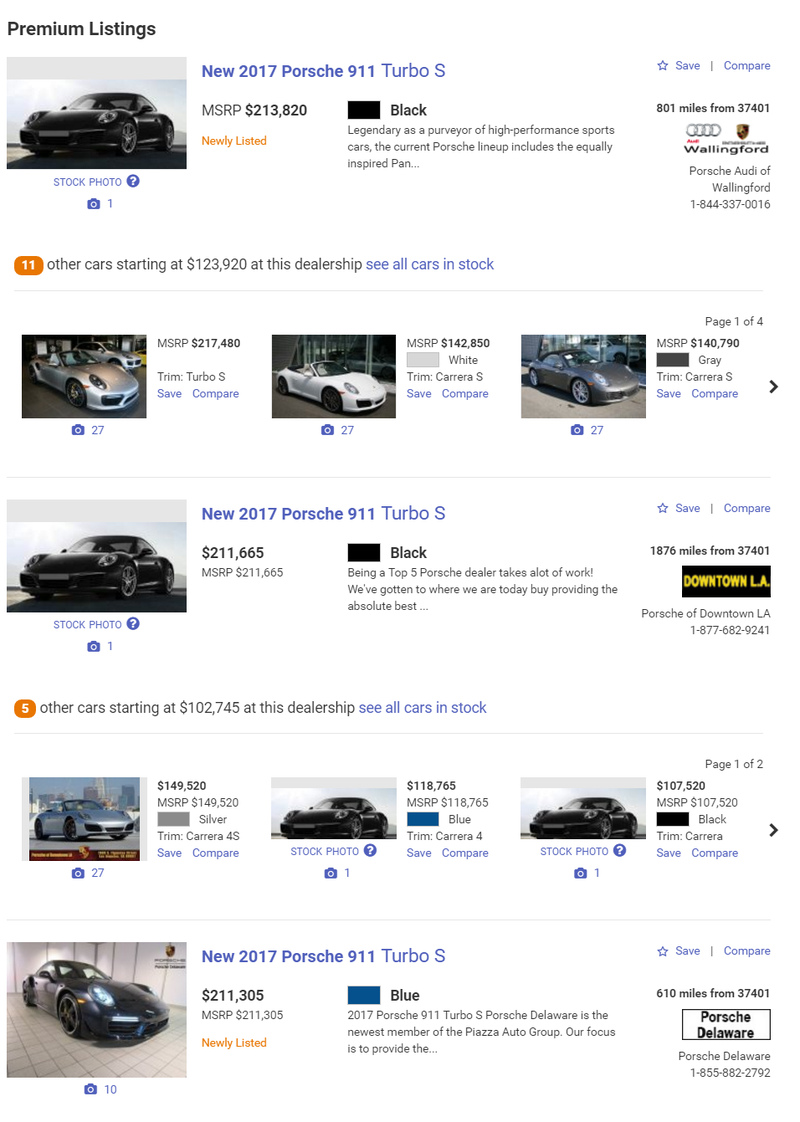
Task: Open the $217,480 Turbo S car photo
Action: (x=84, y=376)
